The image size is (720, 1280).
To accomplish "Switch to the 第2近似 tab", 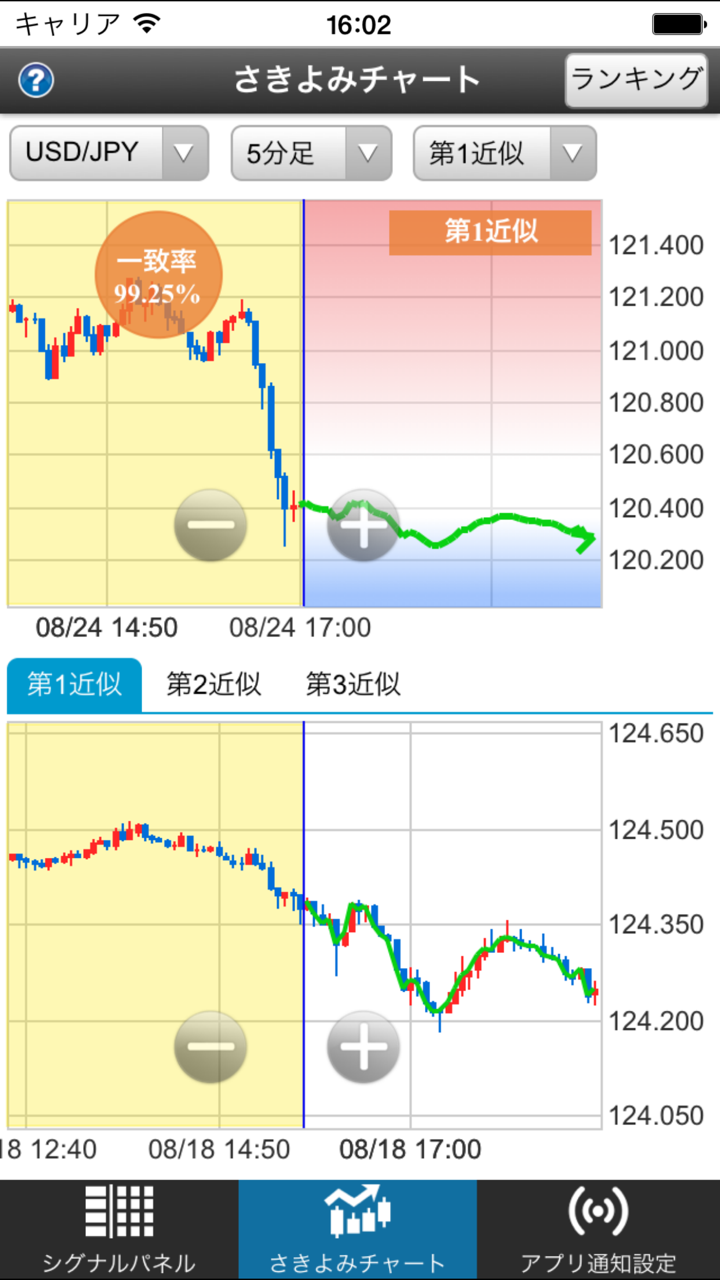I will pyautogui.click(x=213, y=685).
